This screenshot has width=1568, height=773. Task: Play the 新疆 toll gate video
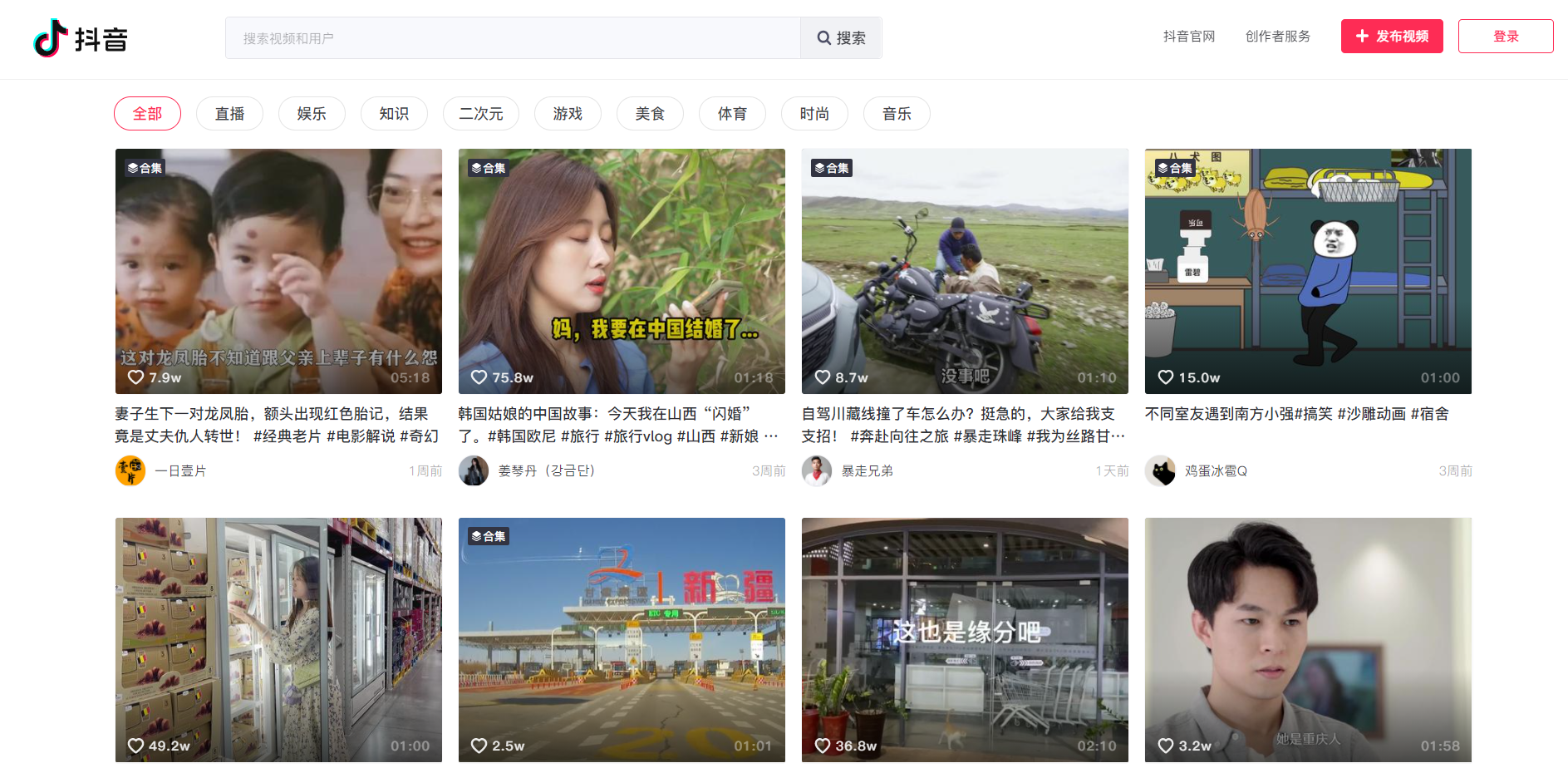[622, 640]
